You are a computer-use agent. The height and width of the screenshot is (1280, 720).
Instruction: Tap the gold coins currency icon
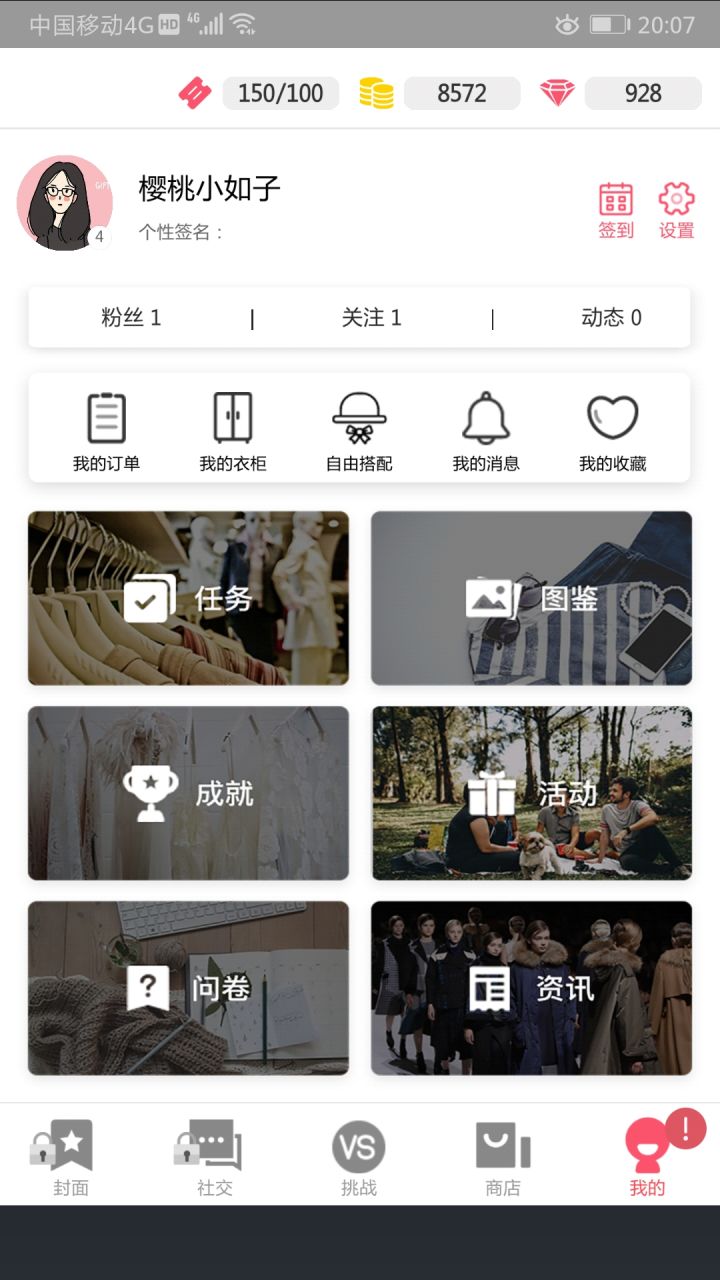point(376,93)
